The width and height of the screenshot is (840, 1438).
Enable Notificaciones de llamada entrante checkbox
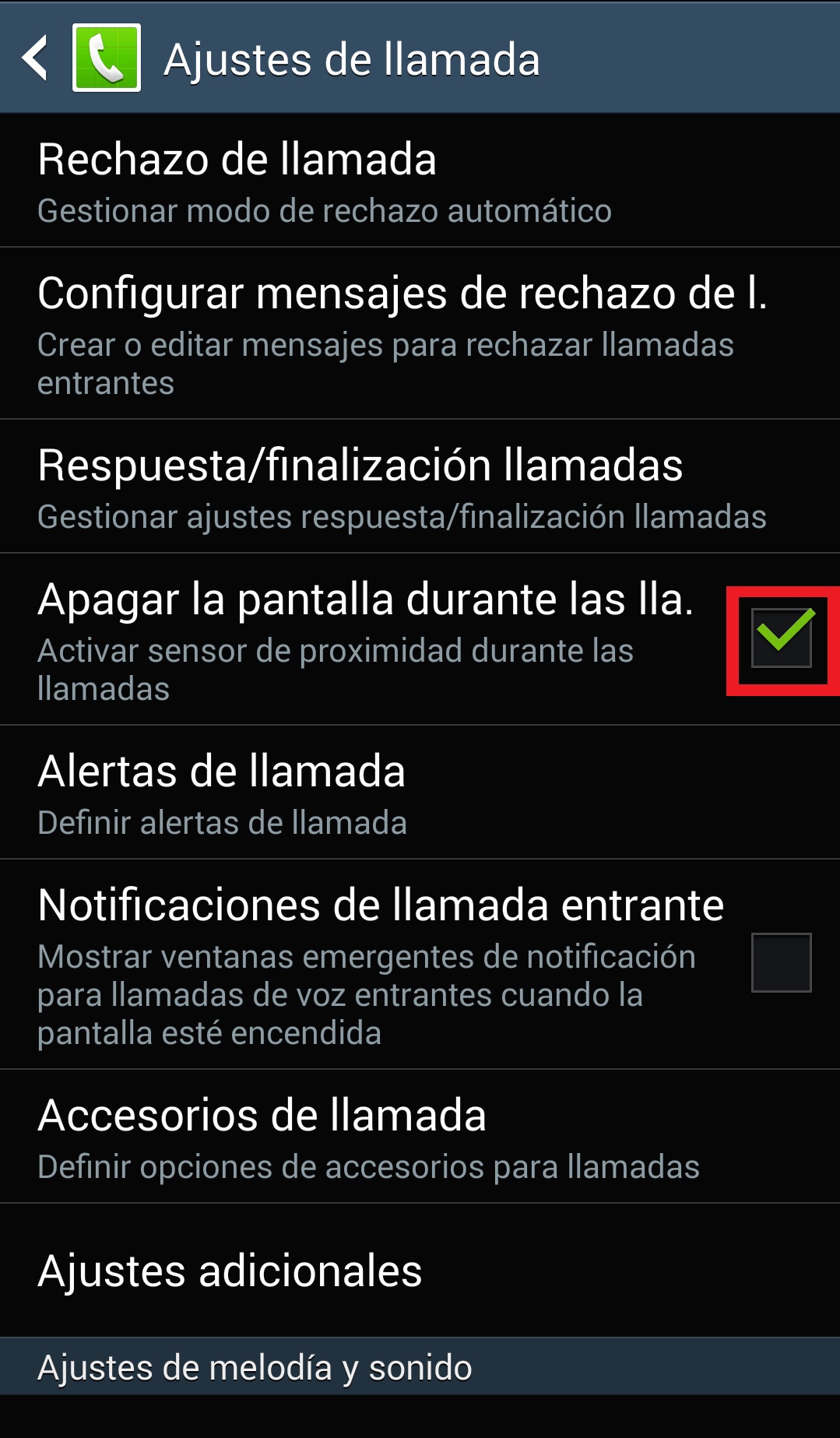(782, 962)
